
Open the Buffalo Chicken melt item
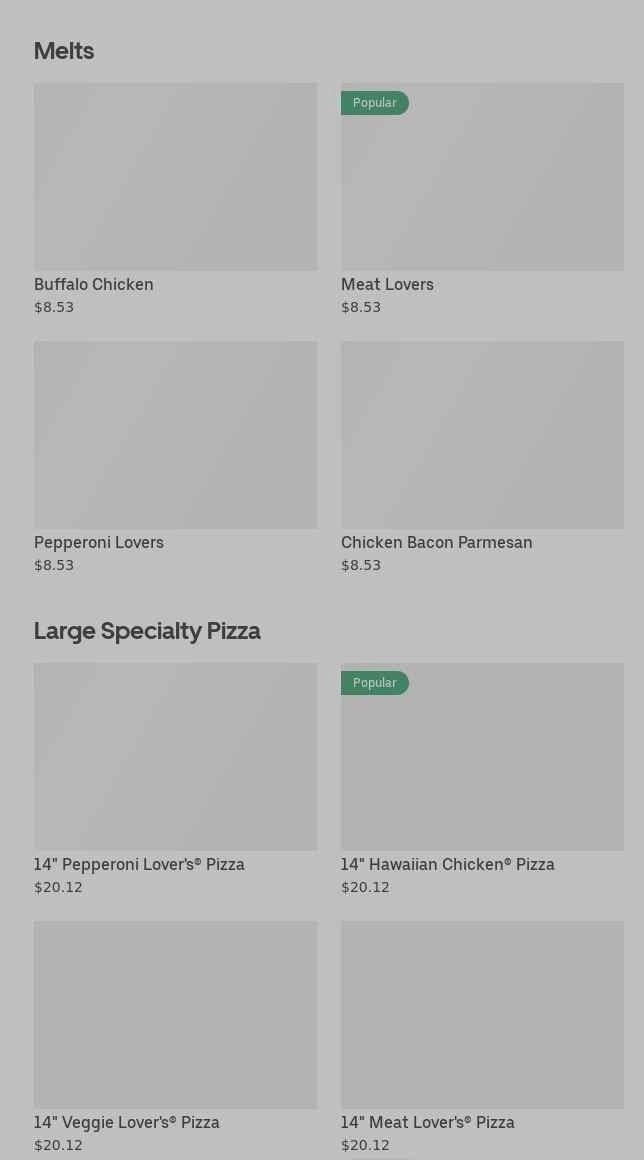175,177
